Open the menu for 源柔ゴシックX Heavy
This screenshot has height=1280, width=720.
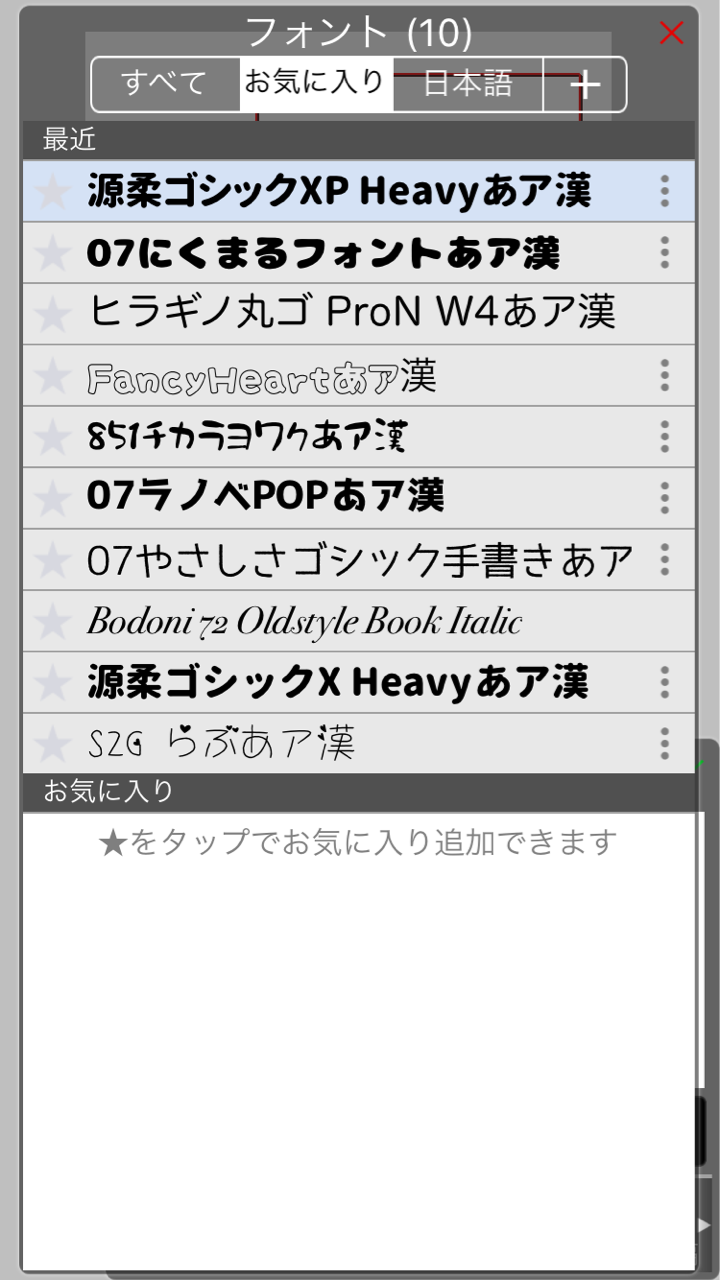pyautogui.click(x=664, y=682)
